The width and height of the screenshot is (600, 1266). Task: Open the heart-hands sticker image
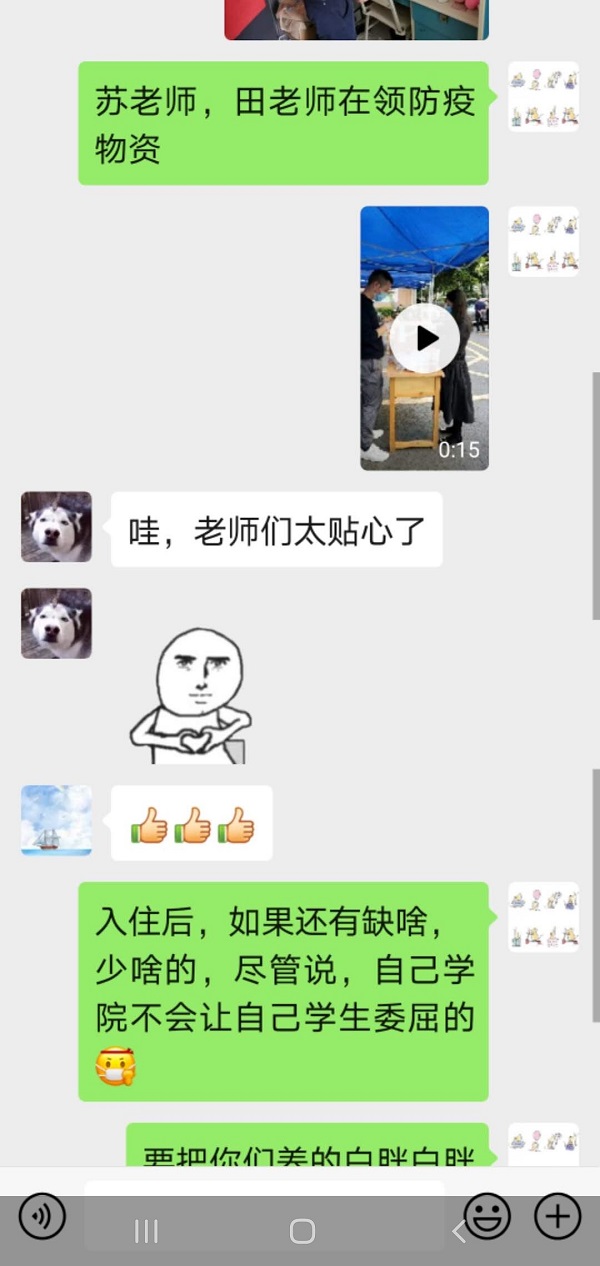point(190,695)
